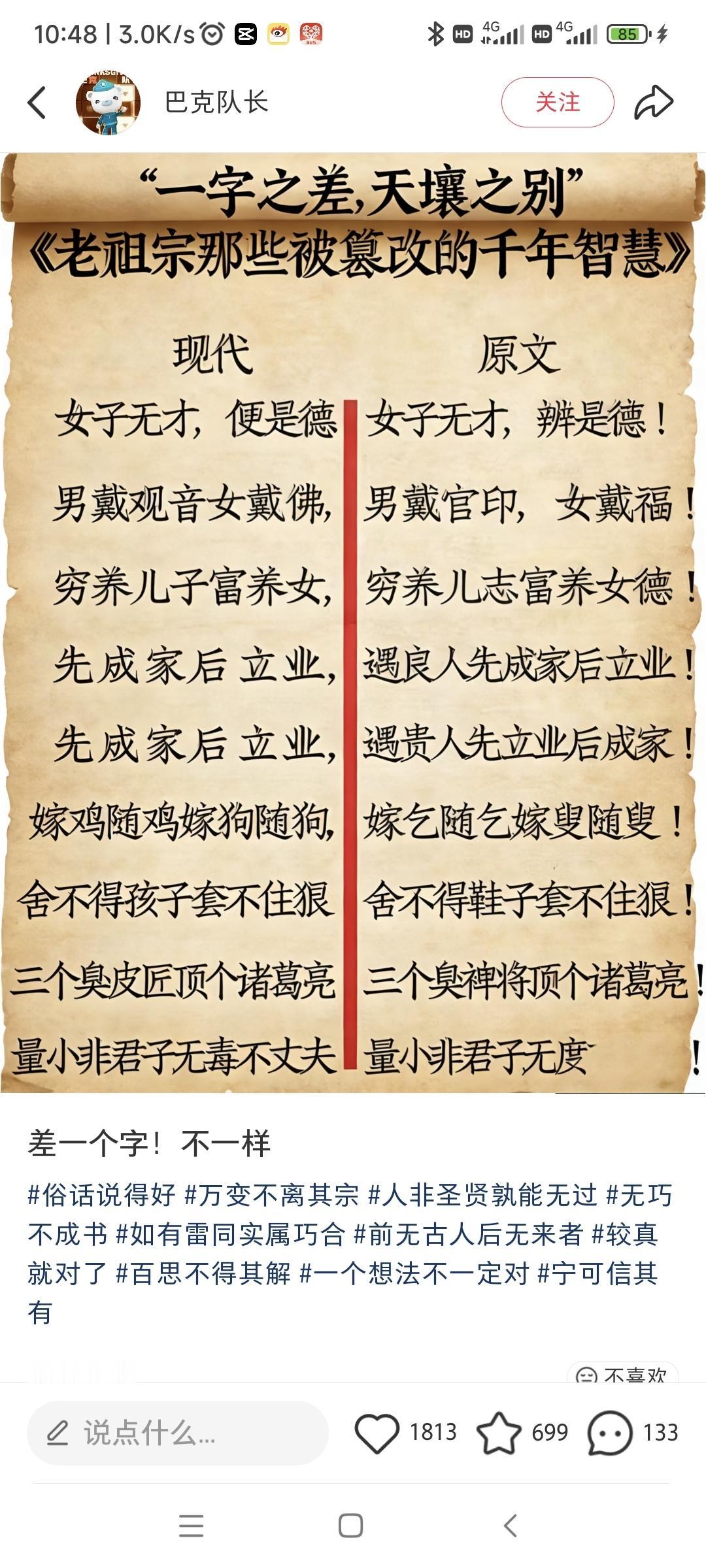Tap the Weibo eye icon in the status bar
Viewport: 706px width, 1568px height.
tap(278, 34)
